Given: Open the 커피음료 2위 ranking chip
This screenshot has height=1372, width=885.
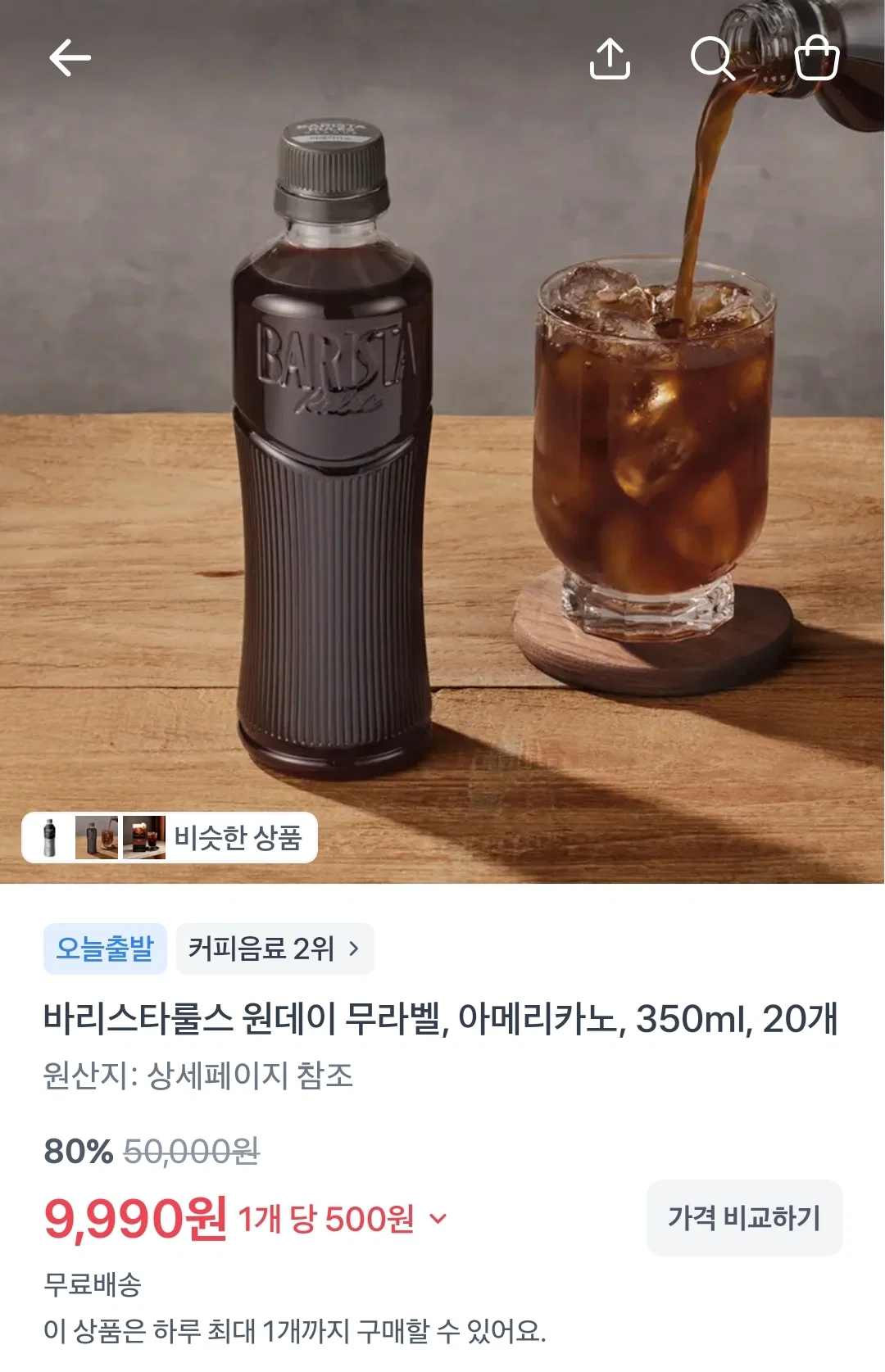Looking at the screenshot, I should pyautogui.click(x=275, y=949).
